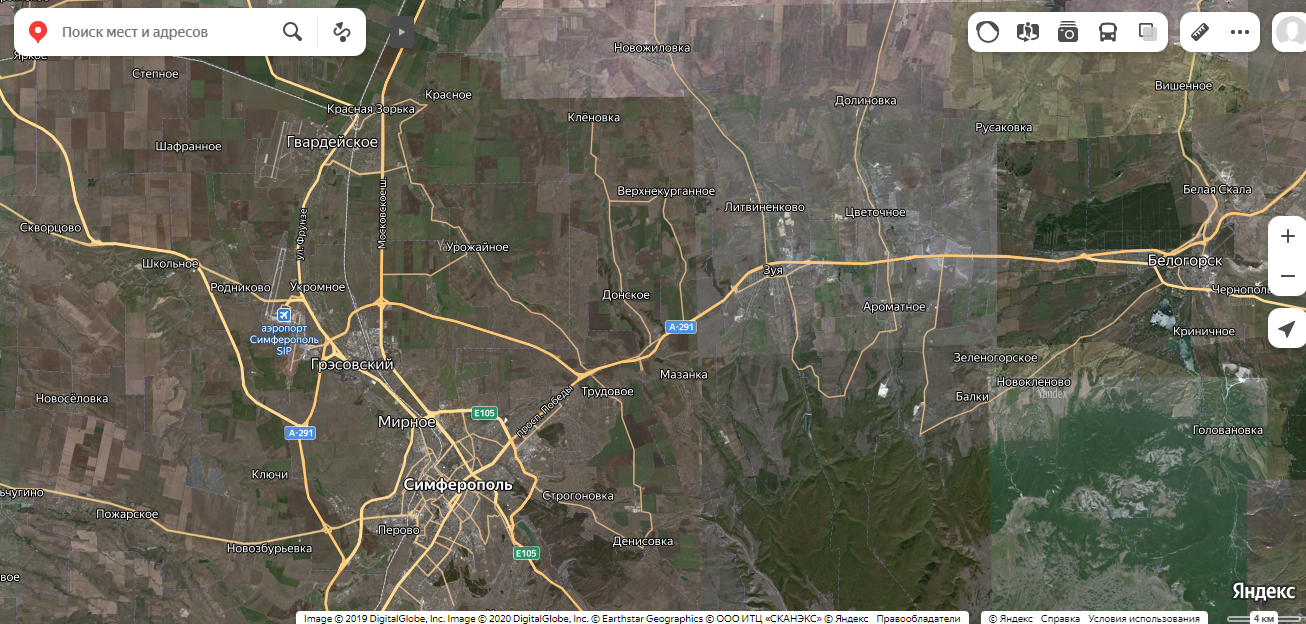Zoom in with the plus button
This screenshot has height=624, width=1306.
click(x=1287, y=237)
